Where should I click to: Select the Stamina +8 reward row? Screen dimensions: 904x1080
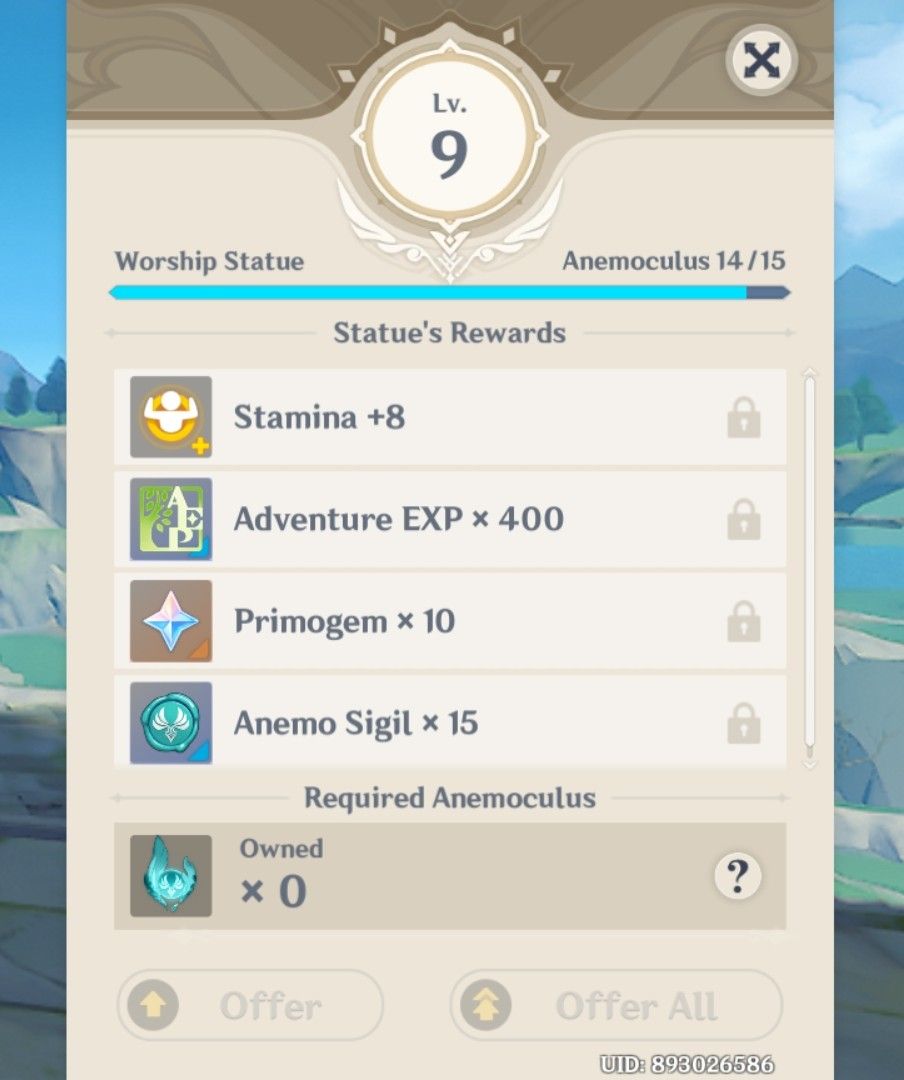point(449,418)
